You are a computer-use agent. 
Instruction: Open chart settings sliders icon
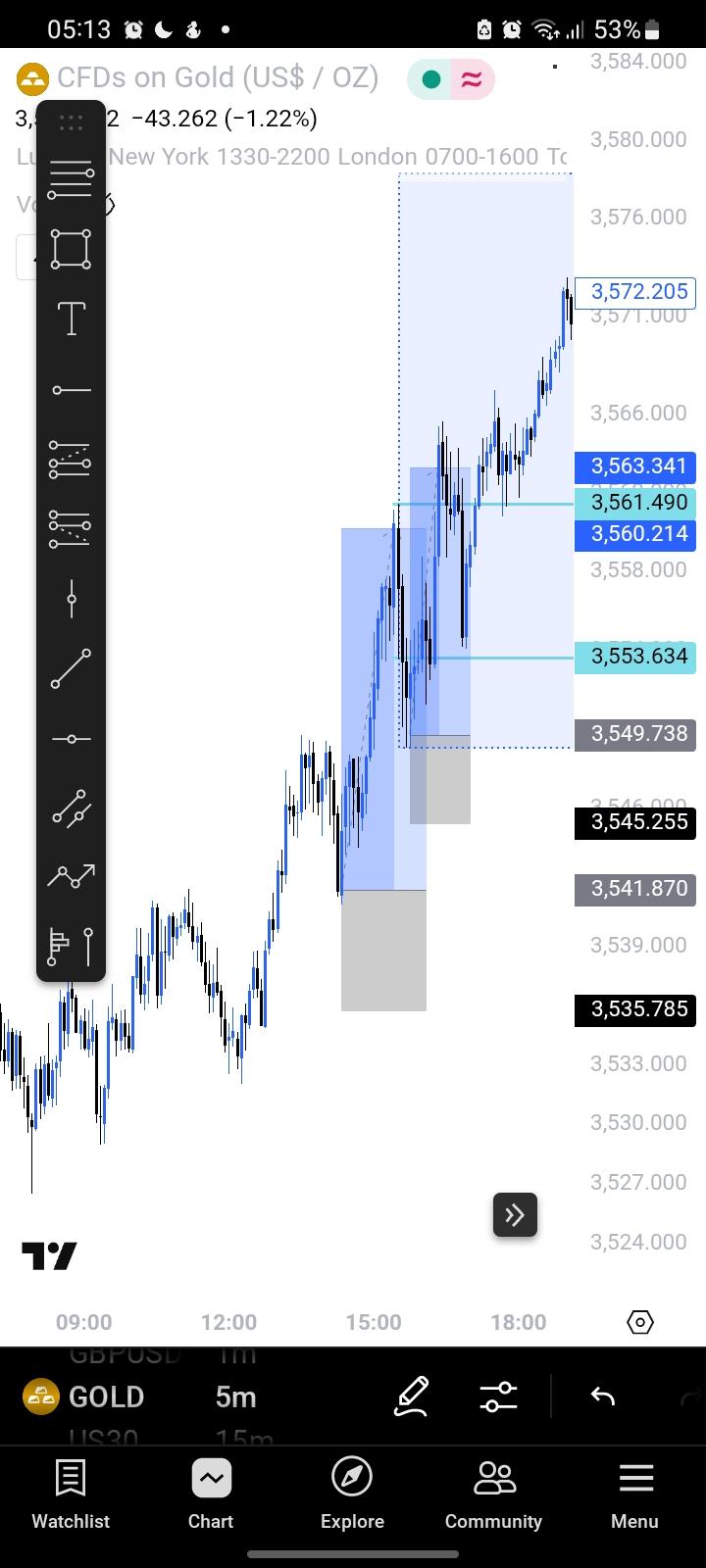(498, 1396)
